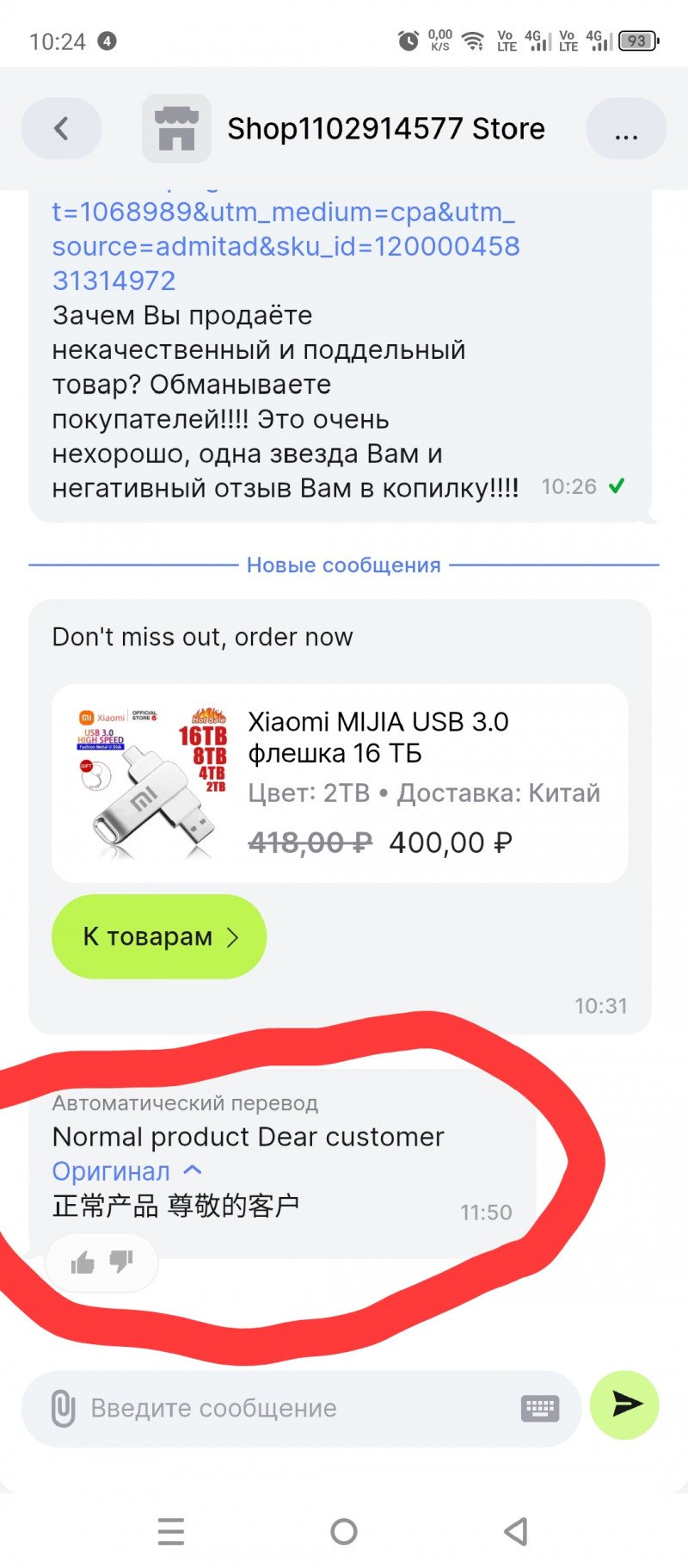The width and height of the screenshot is (688, 1568).
Task: Open recent apps from navigation bar
Action: [171, 1531]
